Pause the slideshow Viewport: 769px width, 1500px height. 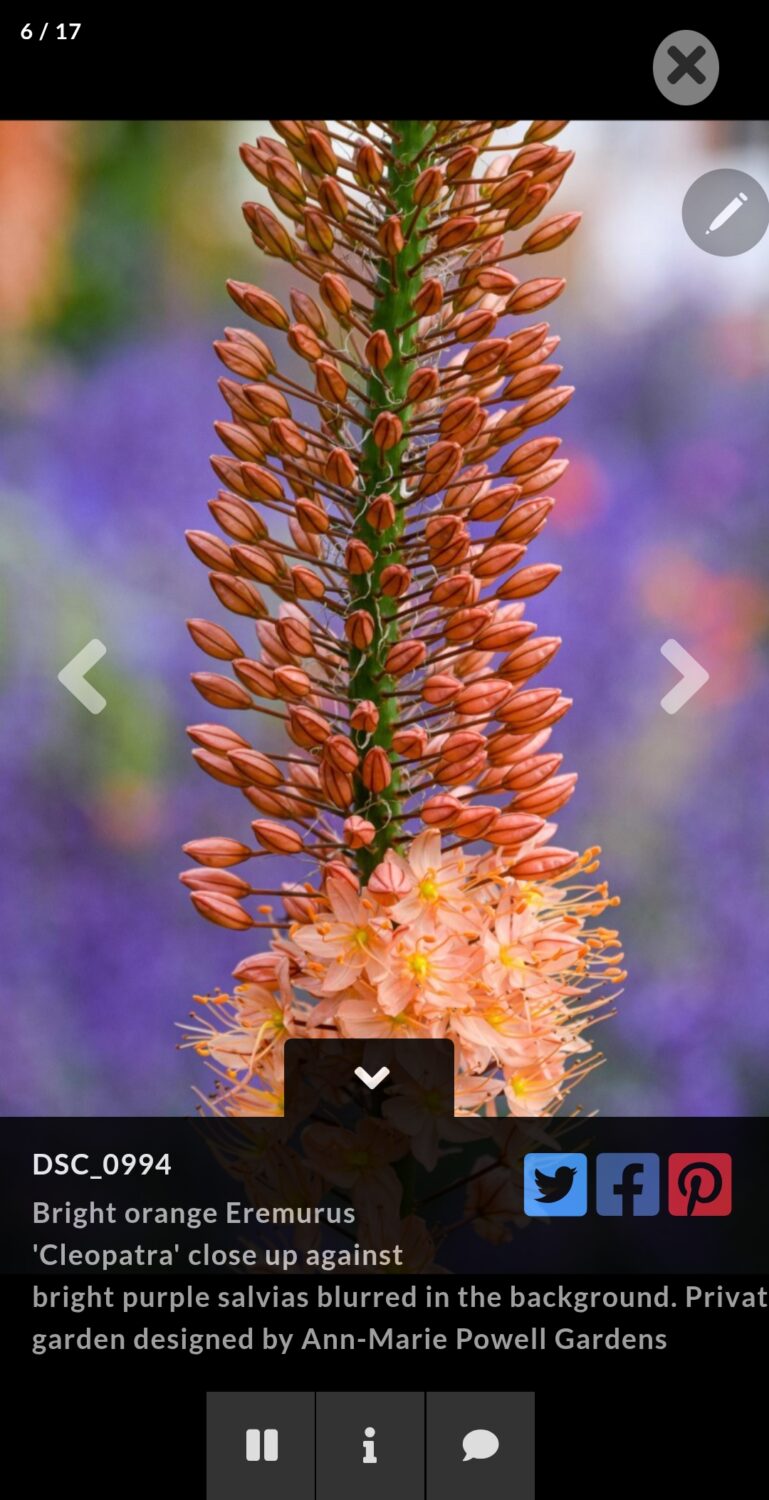(x=261, y=1445)
